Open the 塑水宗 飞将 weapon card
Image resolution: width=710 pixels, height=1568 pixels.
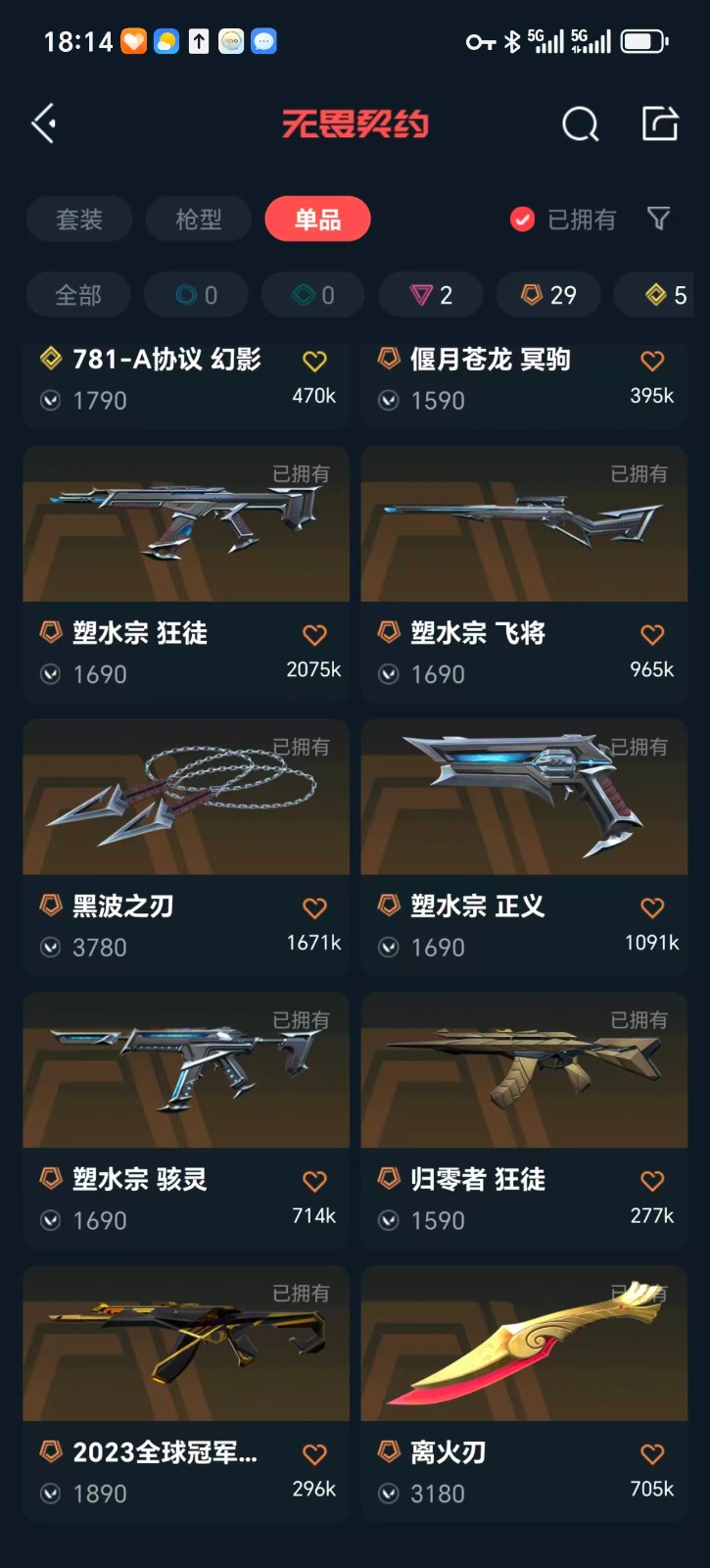[524, 573]
